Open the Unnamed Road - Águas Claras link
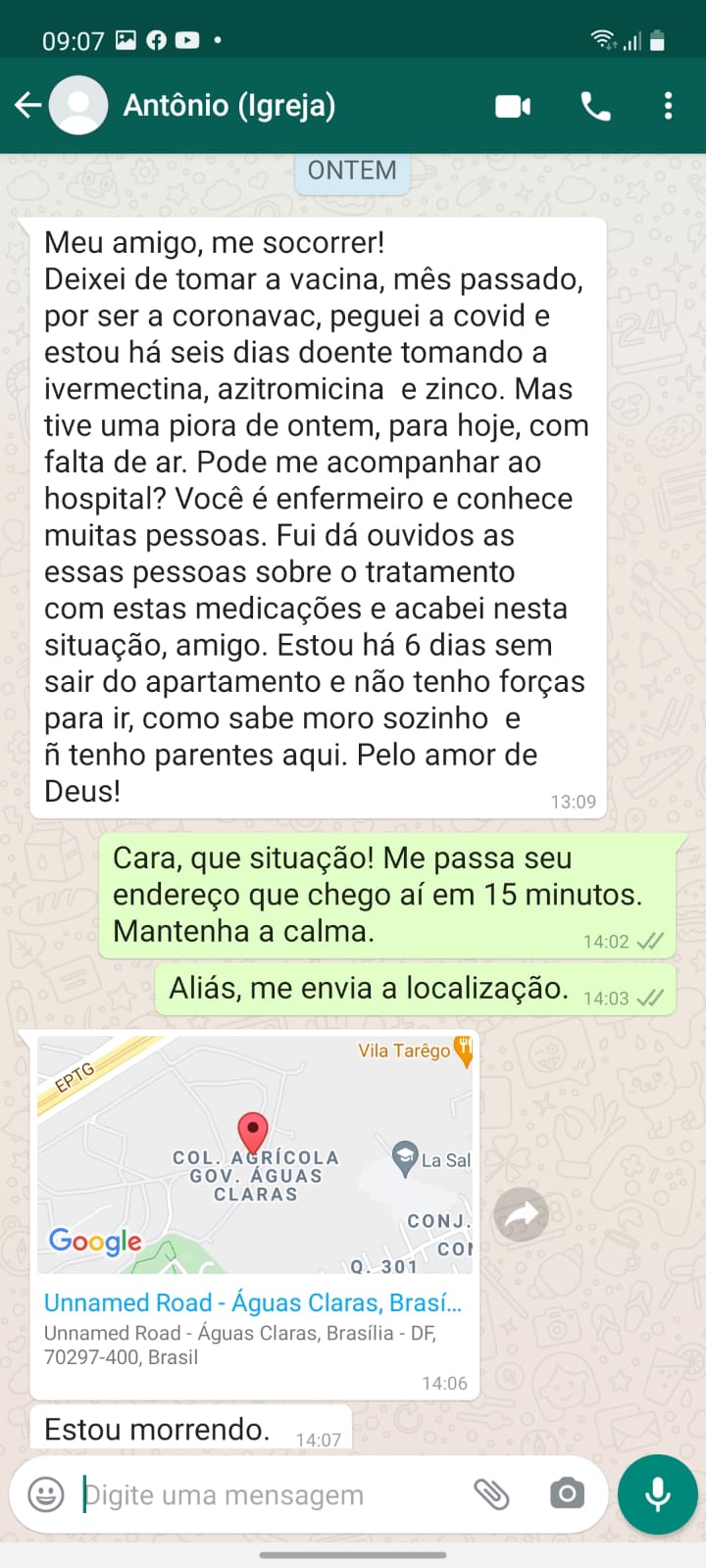The height and width of the screenshot is (1568, 706). [252, 1302]
